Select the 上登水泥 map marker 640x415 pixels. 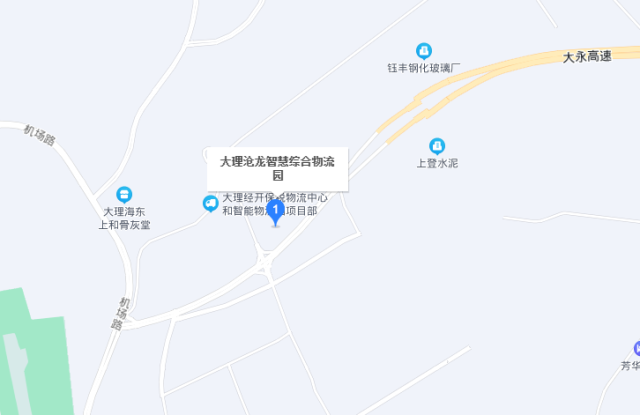coord(437,146)
